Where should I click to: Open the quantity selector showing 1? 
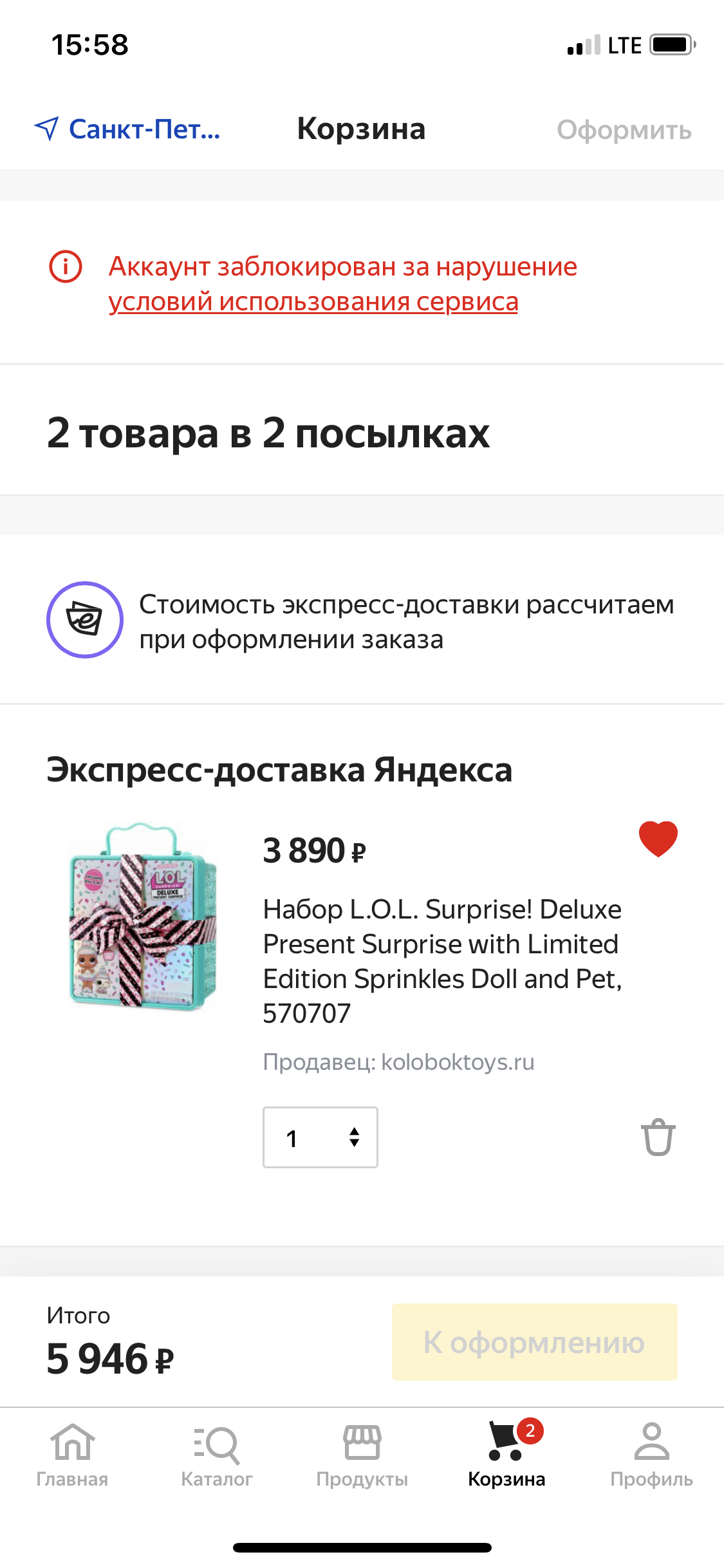320,1137
